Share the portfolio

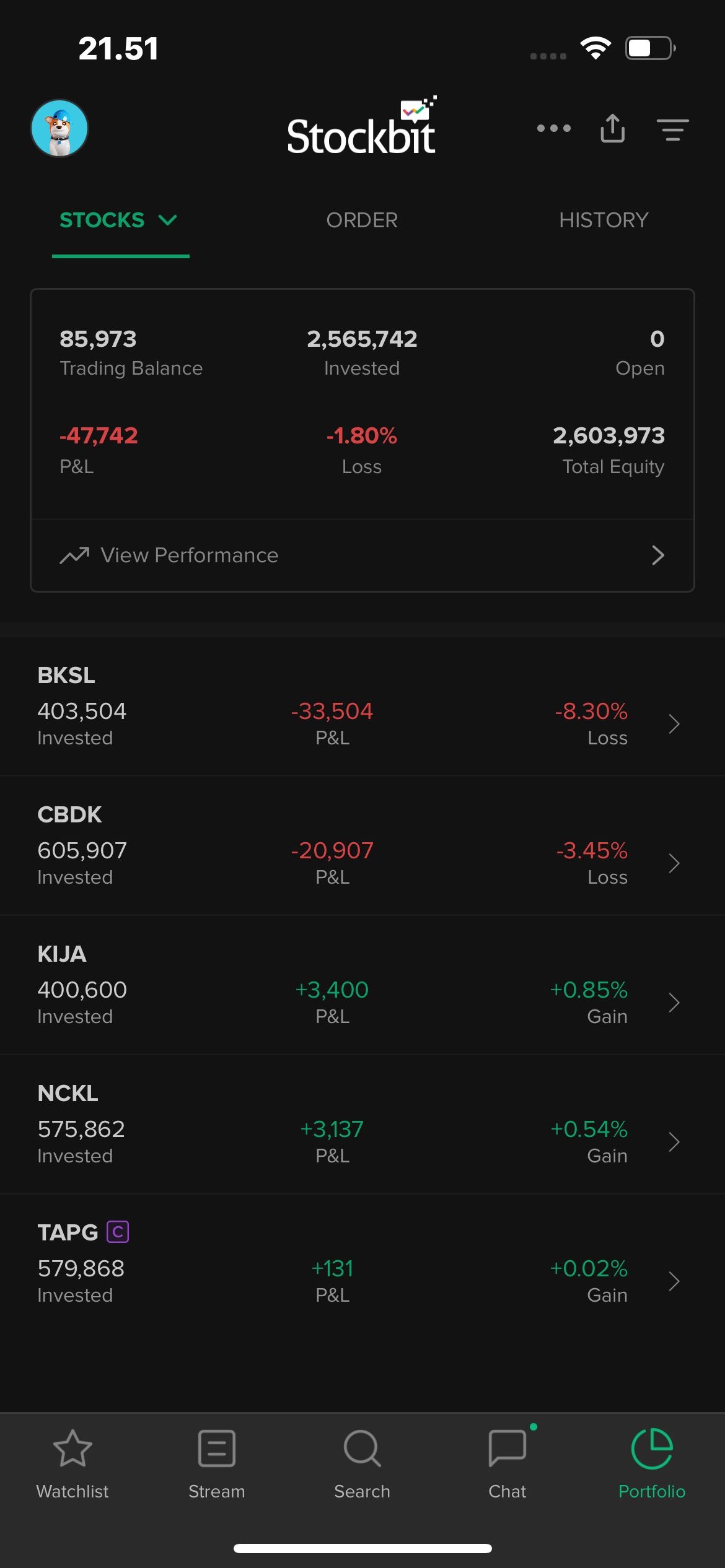point(612,128)
